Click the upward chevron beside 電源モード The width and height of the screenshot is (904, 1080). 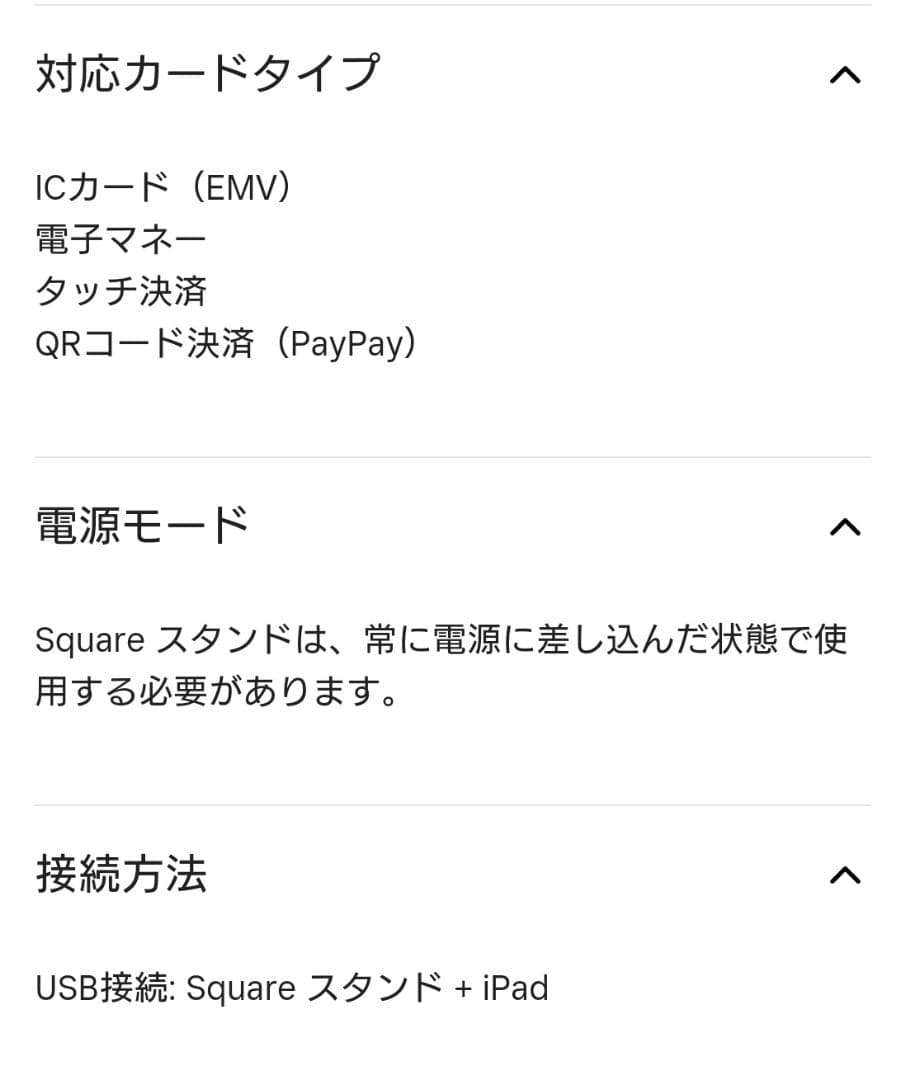click(846, 526)
